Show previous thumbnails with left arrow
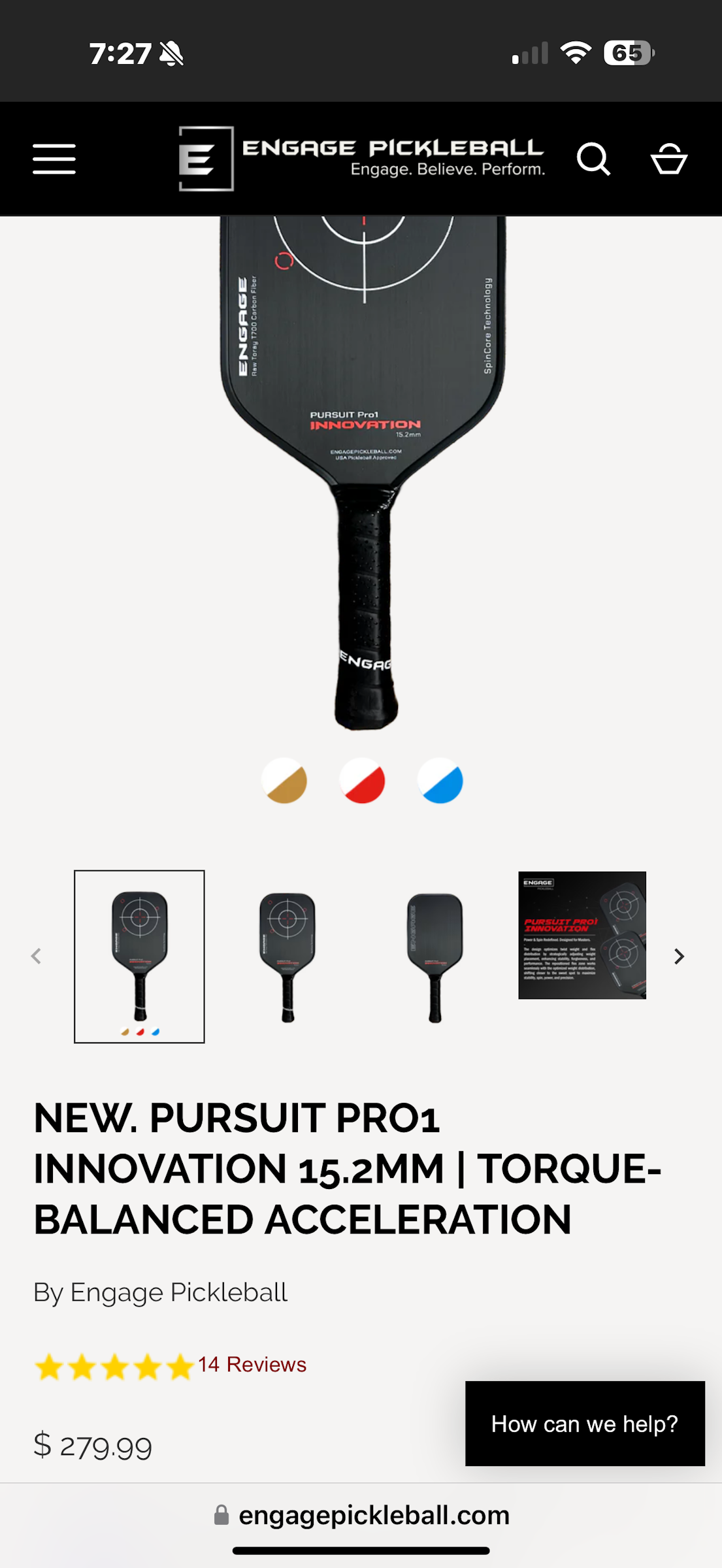The image size is (722, 1568). pyautogui.click(x=37, y=956)
